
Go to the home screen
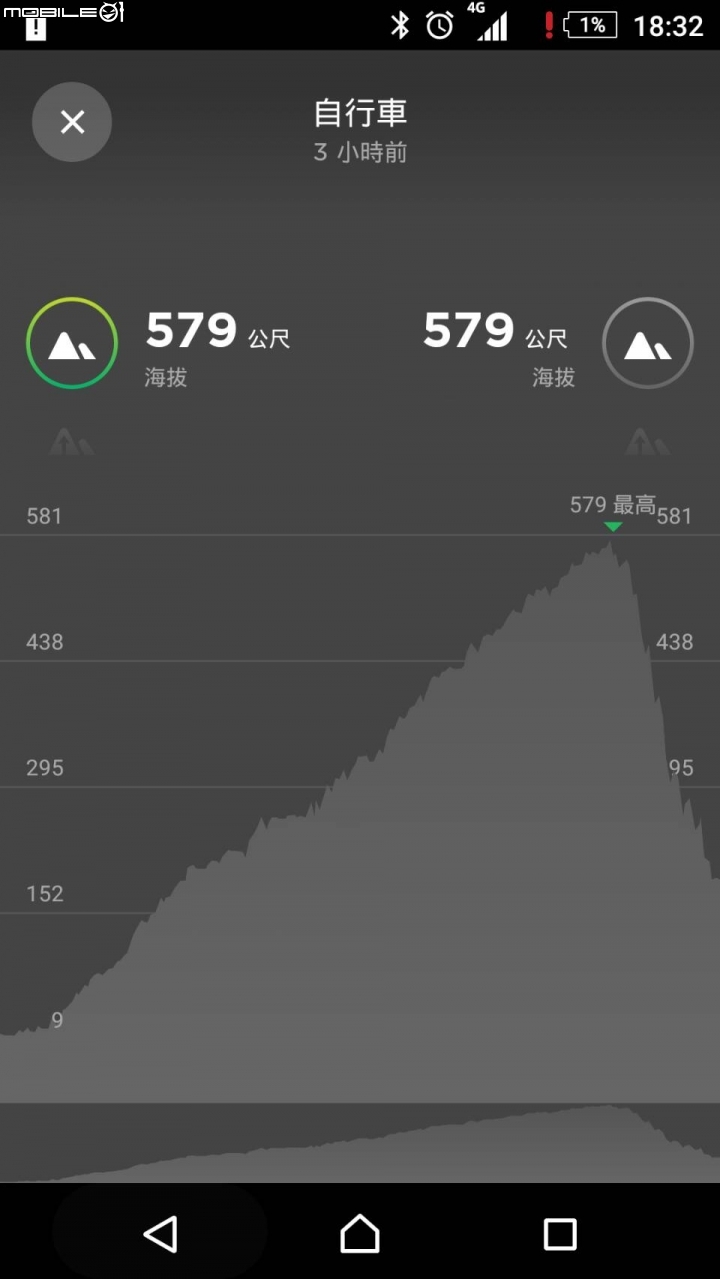[x=360, y=1233]
